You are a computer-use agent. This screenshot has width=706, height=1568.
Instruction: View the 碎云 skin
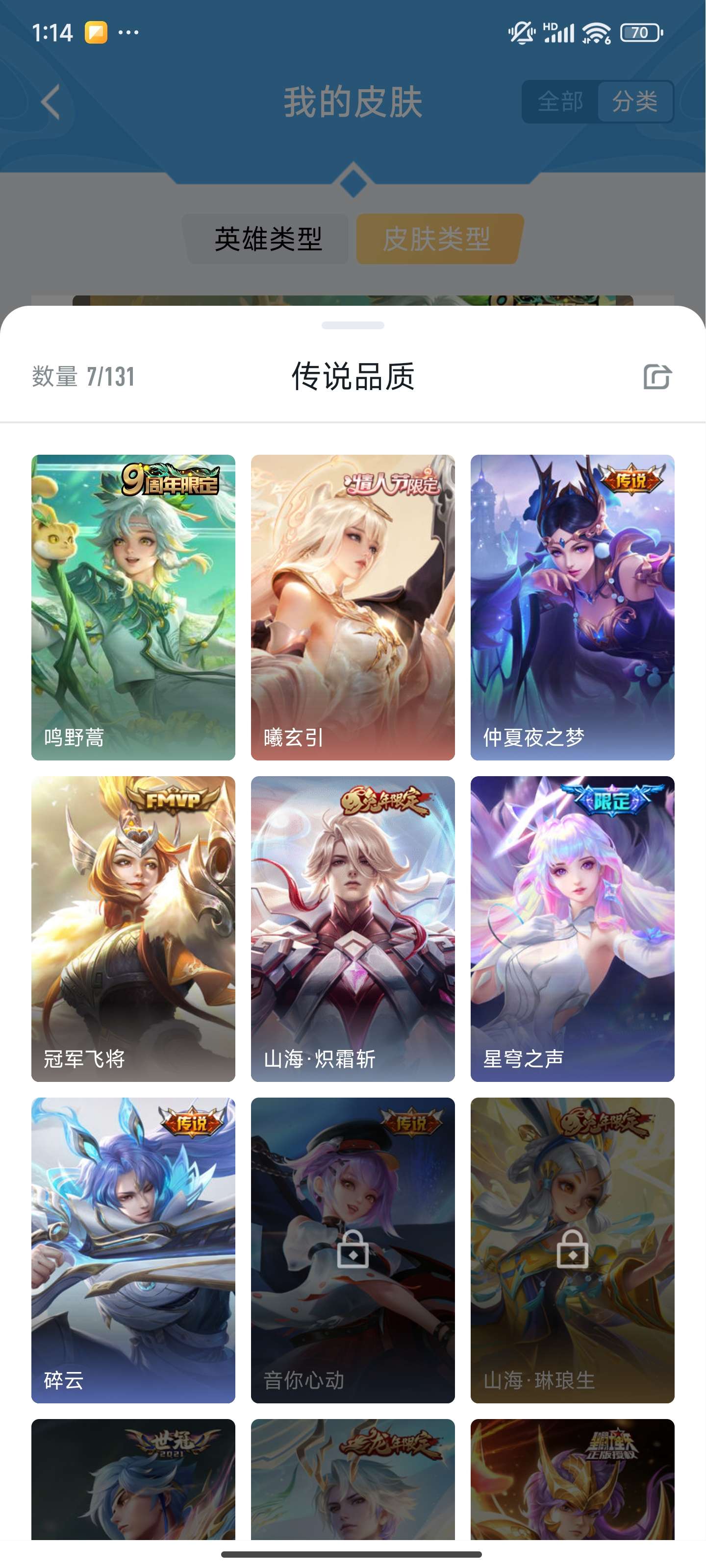133,1249
